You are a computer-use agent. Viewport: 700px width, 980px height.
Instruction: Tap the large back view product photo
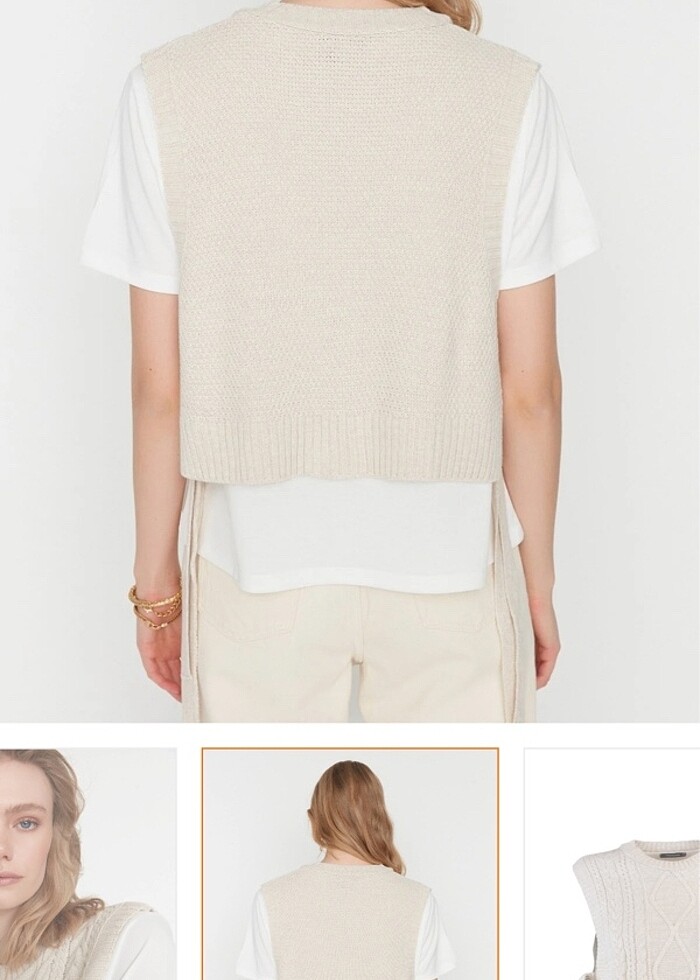pyautogui.click(x=350, y=360)
